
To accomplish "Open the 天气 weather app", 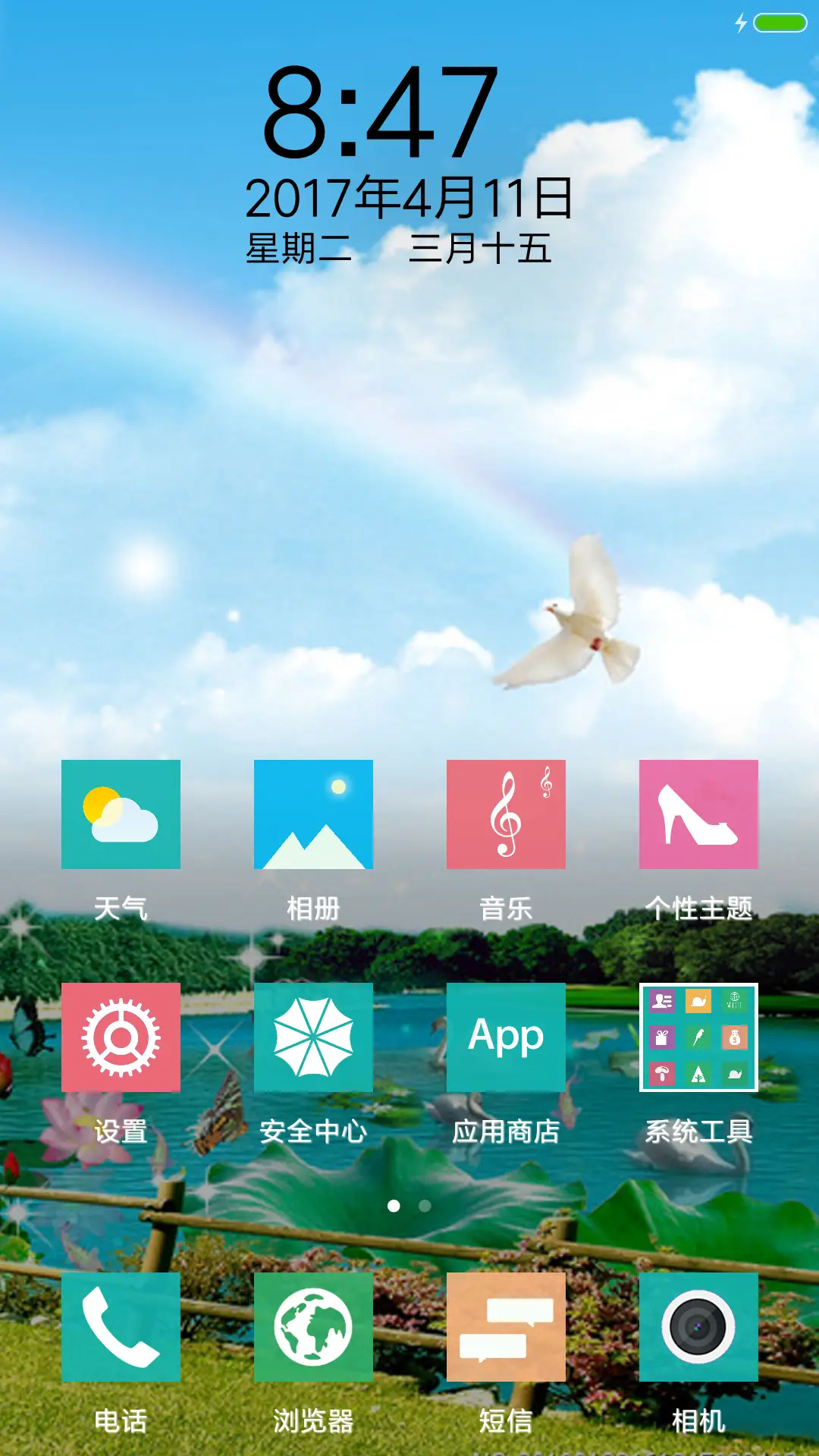I will [x=121, y=813].
